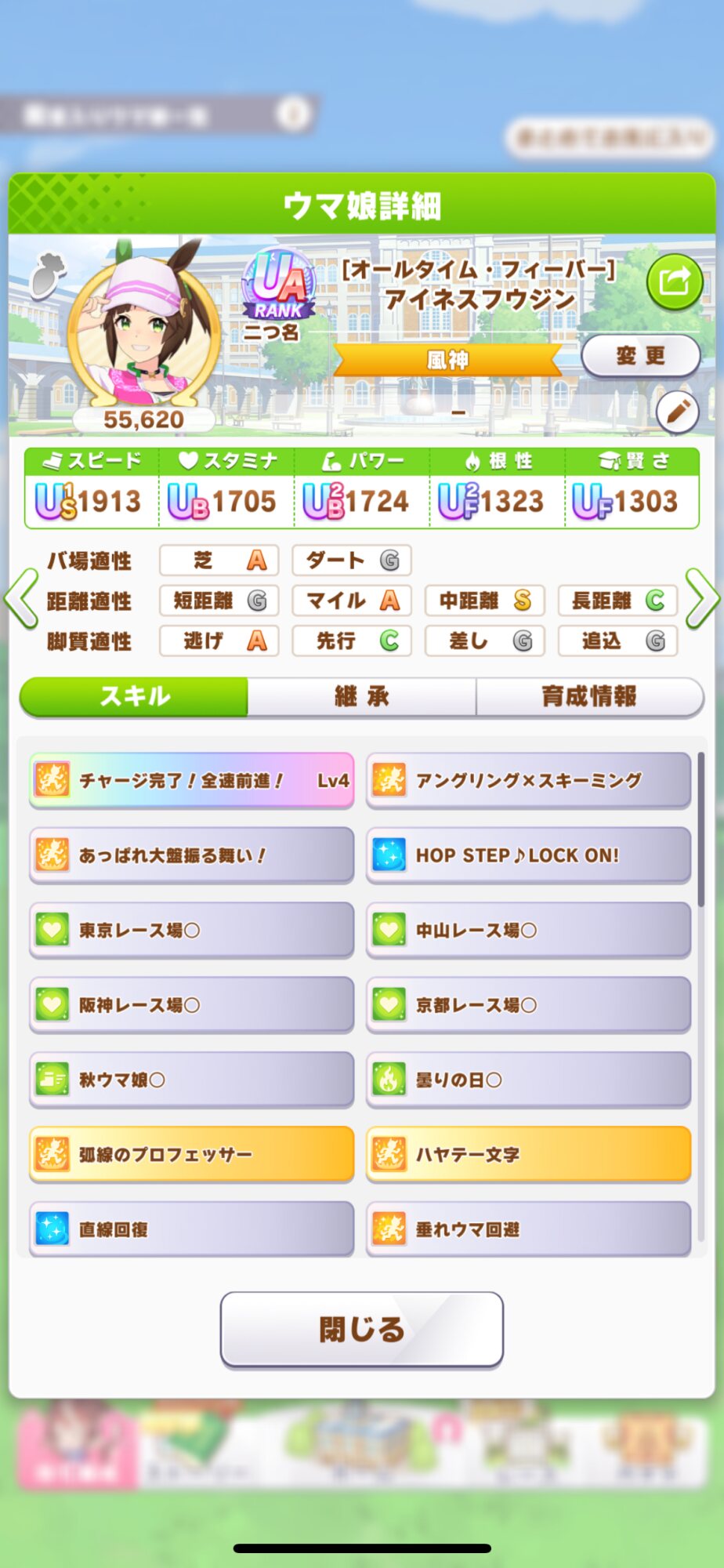Go to previous character with left arrow
Image resolution: width=724 pixels, height=1568 pixels.
(22, 599)
